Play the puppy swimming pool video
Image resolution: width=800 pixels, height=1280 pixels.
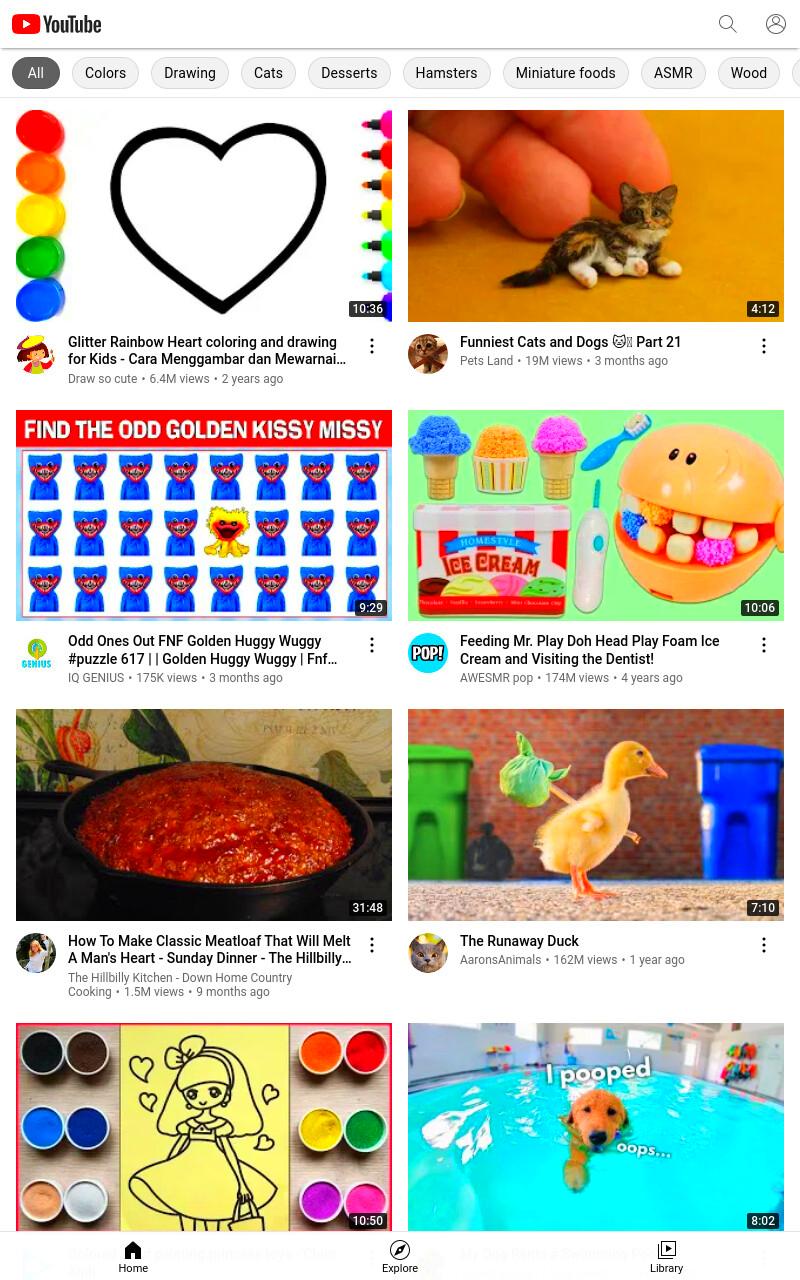tap(596, 1127)
